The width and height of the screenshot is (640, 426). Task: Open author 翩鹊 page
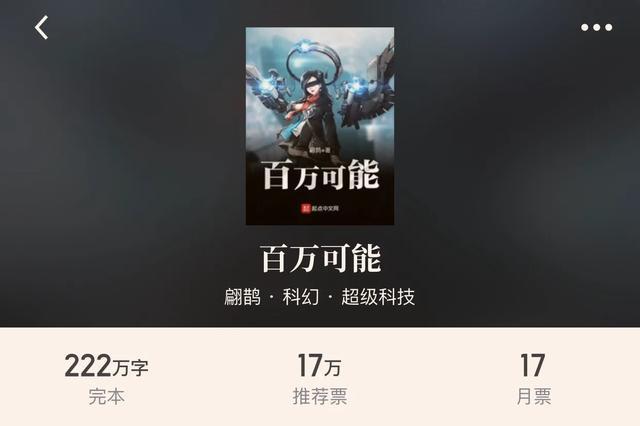coord(244,297)
